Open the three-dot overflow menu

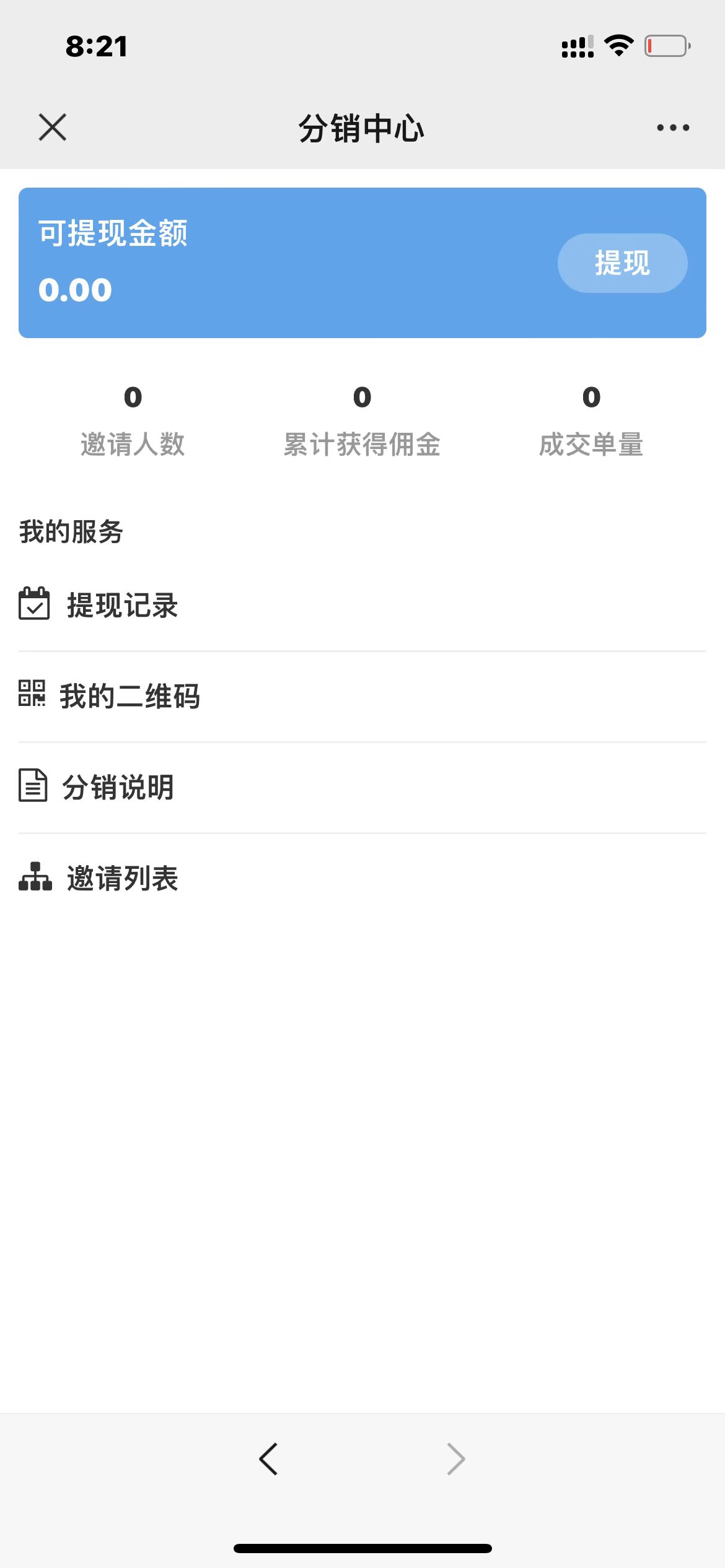point(673,128)
